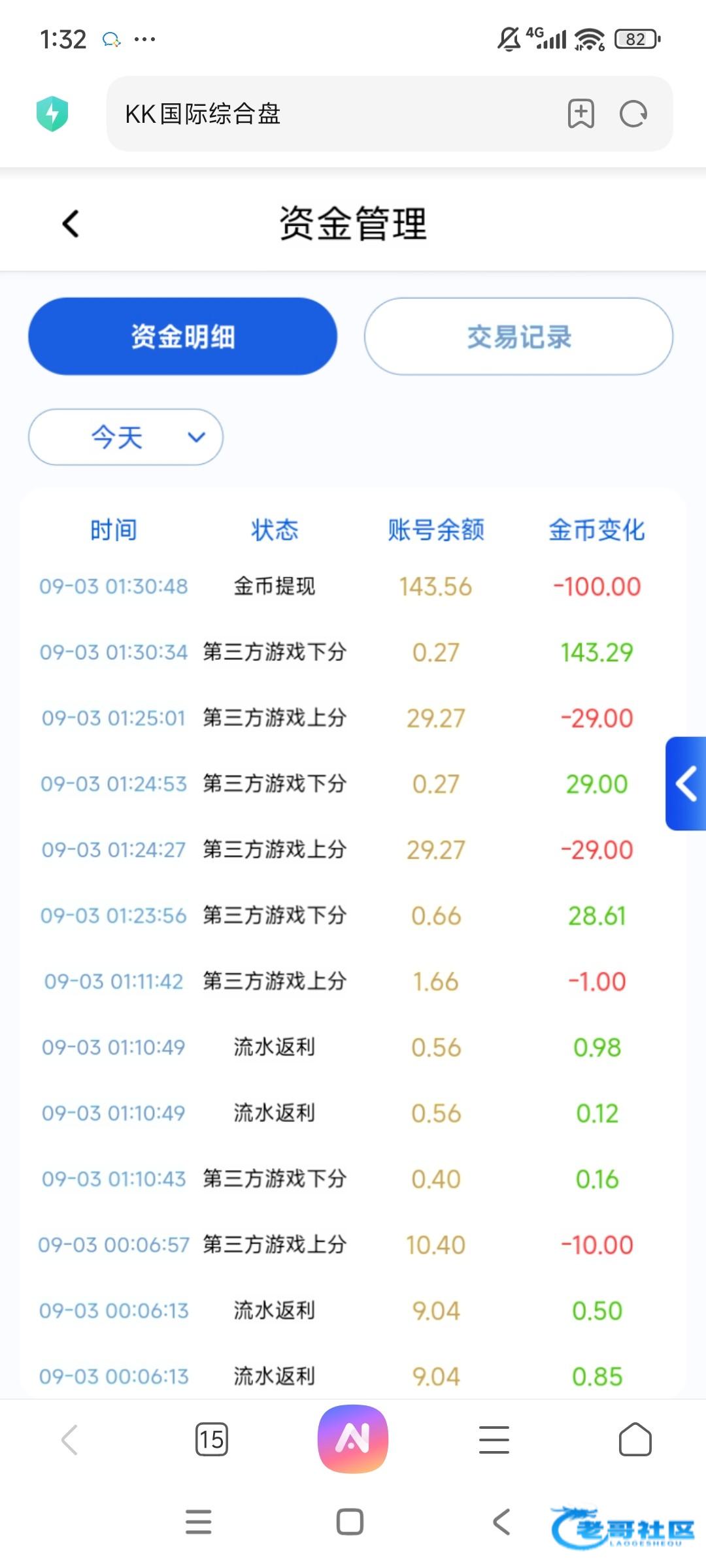
Task: Open the browser security shield
Action: (52, 114)
